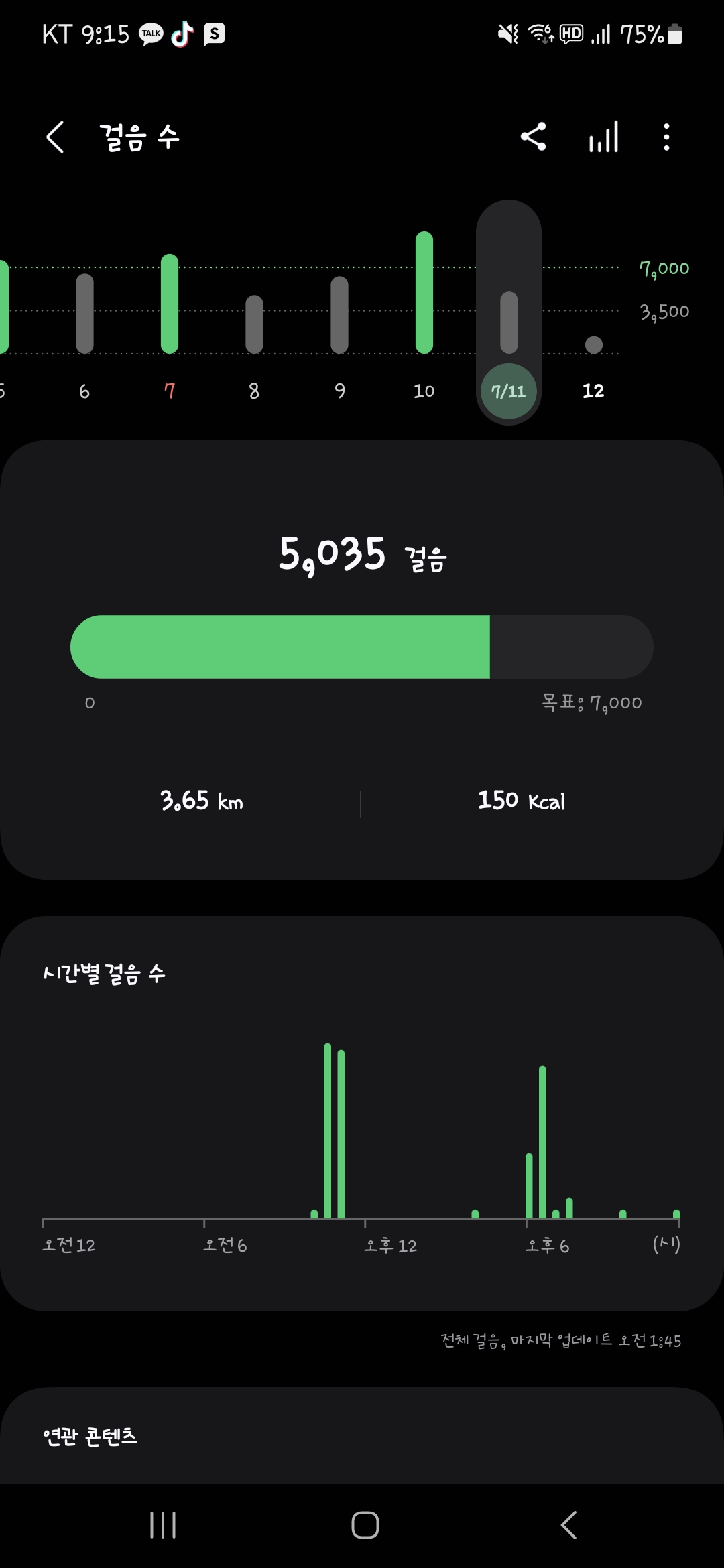Open the step trends chart icon
This screenshot has width=724, height=1568.
[603, 137]
